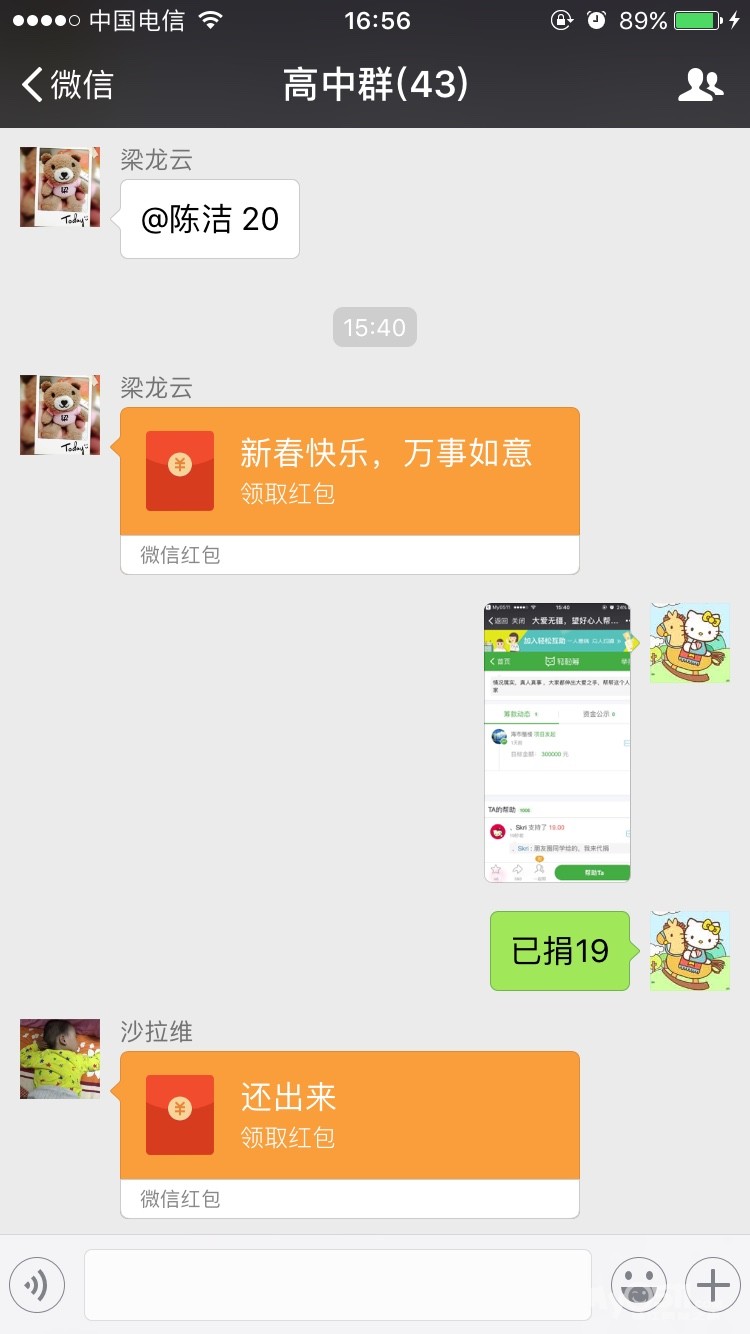Open the 还出来 red packet from 沙拉维
Screen dimensions: 750x1334
pos(350,1134)
